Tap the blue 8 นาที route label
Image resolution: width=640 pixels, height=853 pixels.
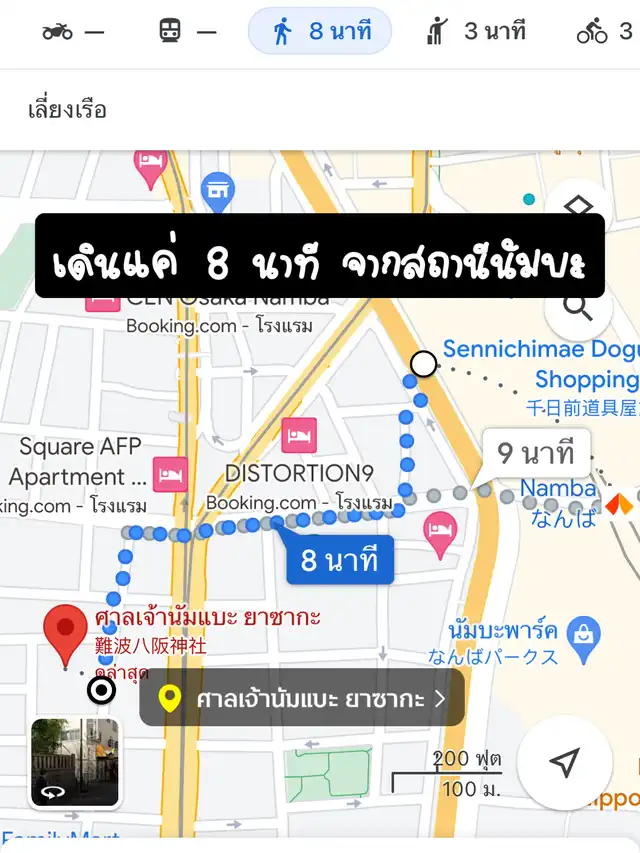340,560
